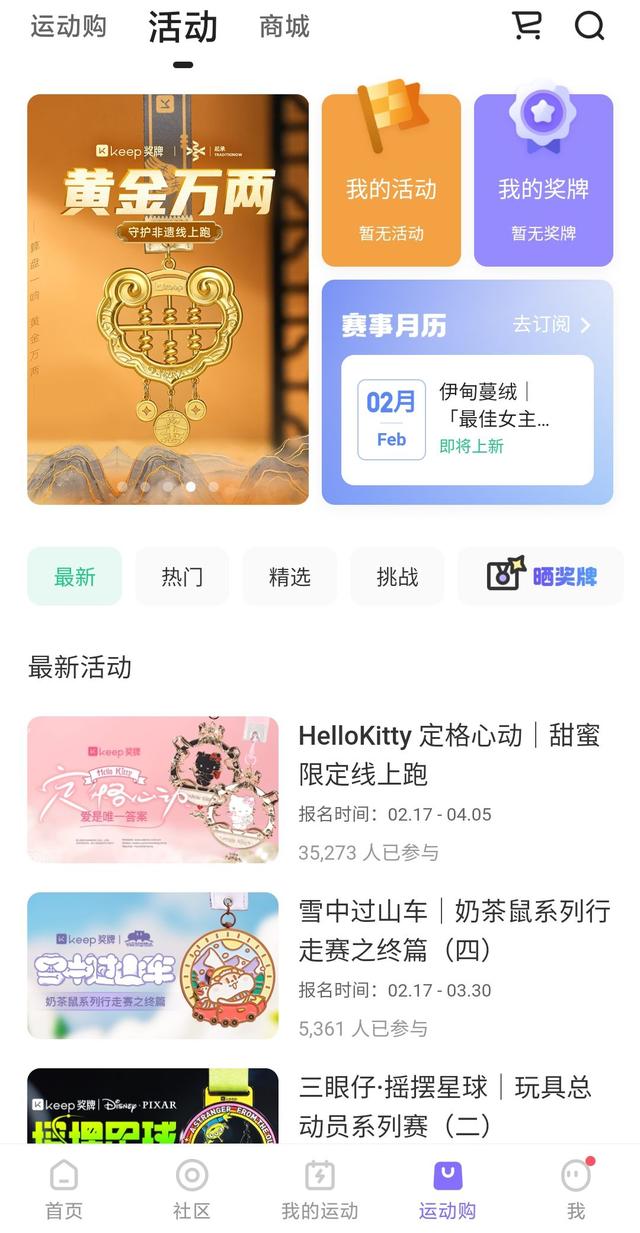Select the 精选 filter chip
This screenshot has width=640, height=1233.
[x=290, y=577]
